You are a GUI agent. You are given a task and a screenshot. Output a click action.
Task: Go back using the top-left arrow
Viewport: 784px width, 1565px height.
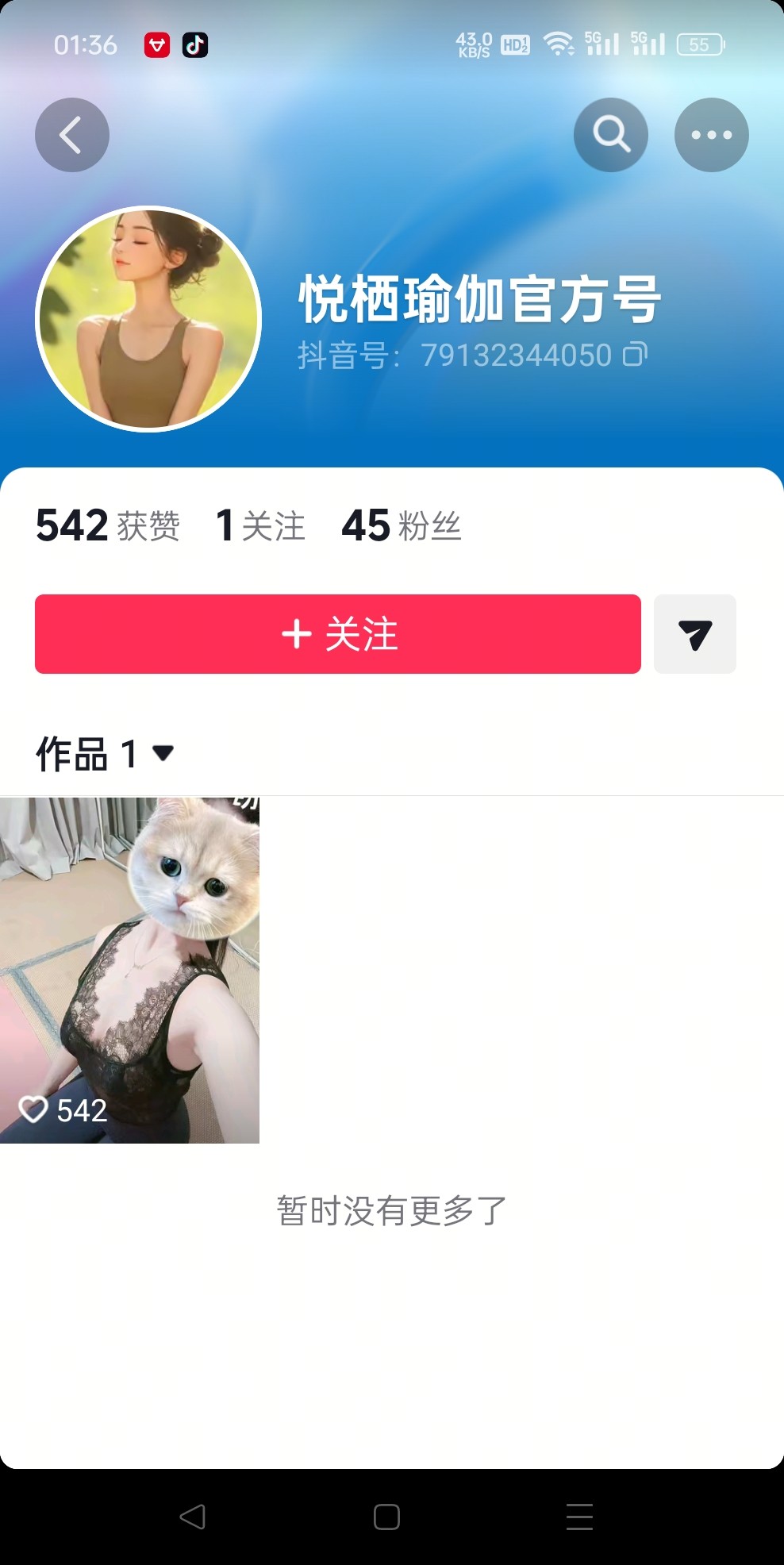tap(71, 135)
